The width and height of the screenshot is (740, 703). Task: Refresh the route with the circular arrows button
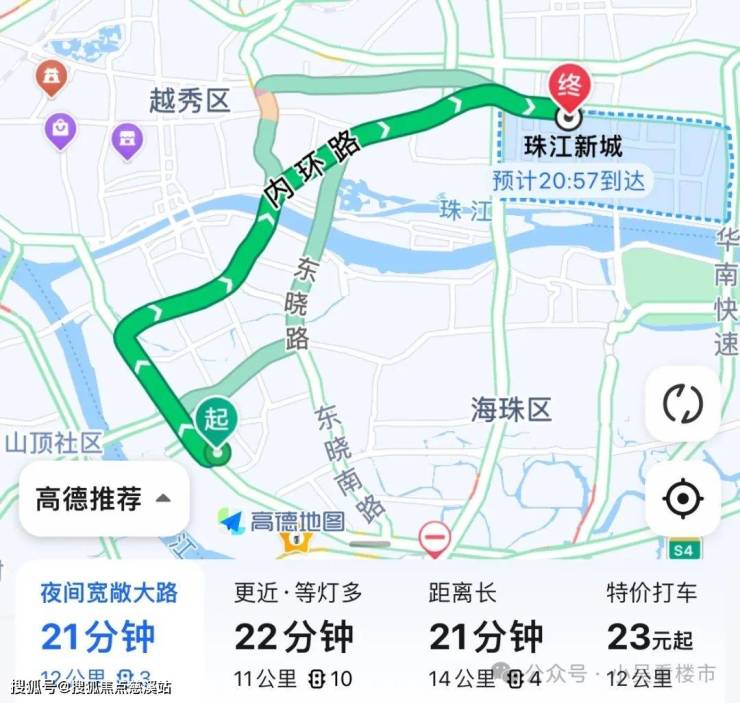click(x=683, y=404)
